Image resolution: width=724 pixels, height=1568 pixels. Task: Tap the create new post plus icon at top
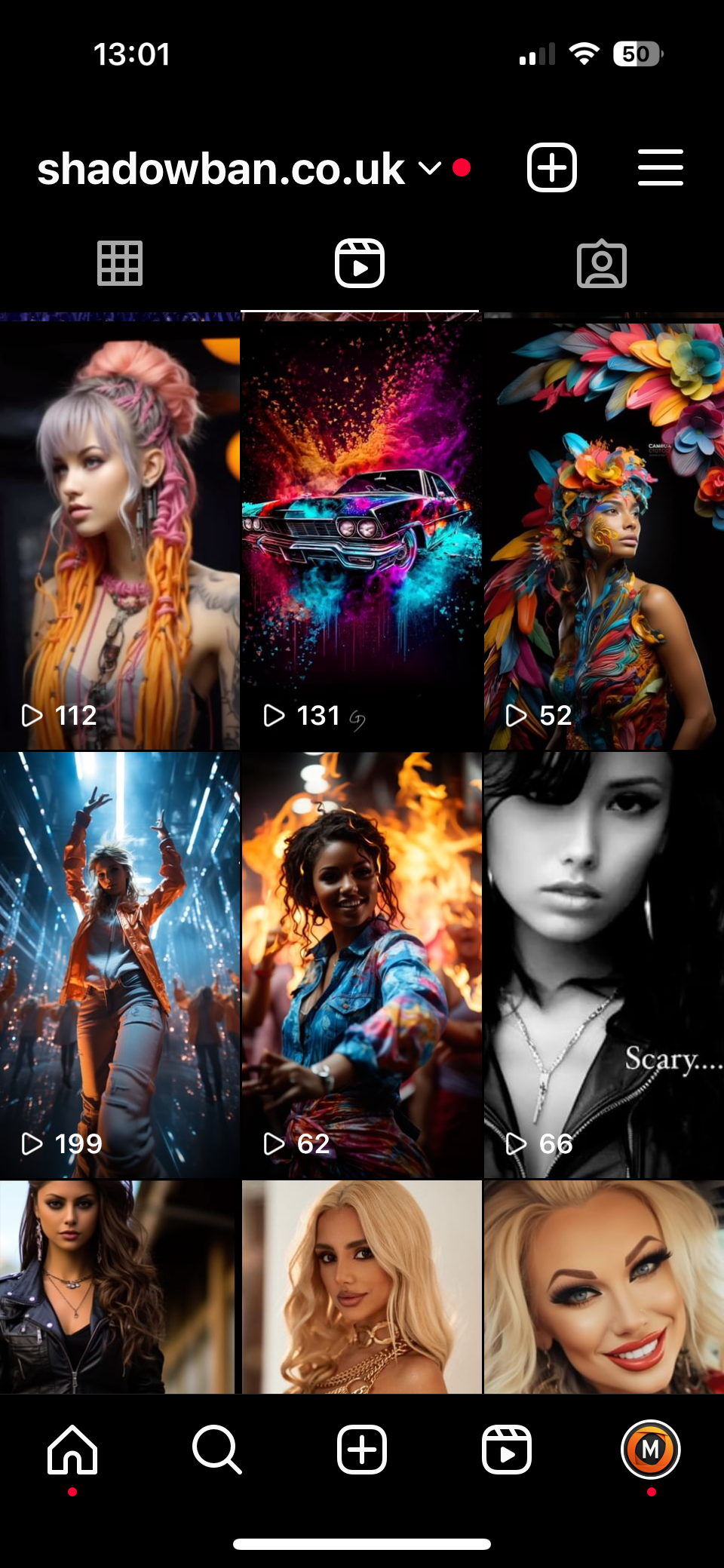[x=551, y=167]
